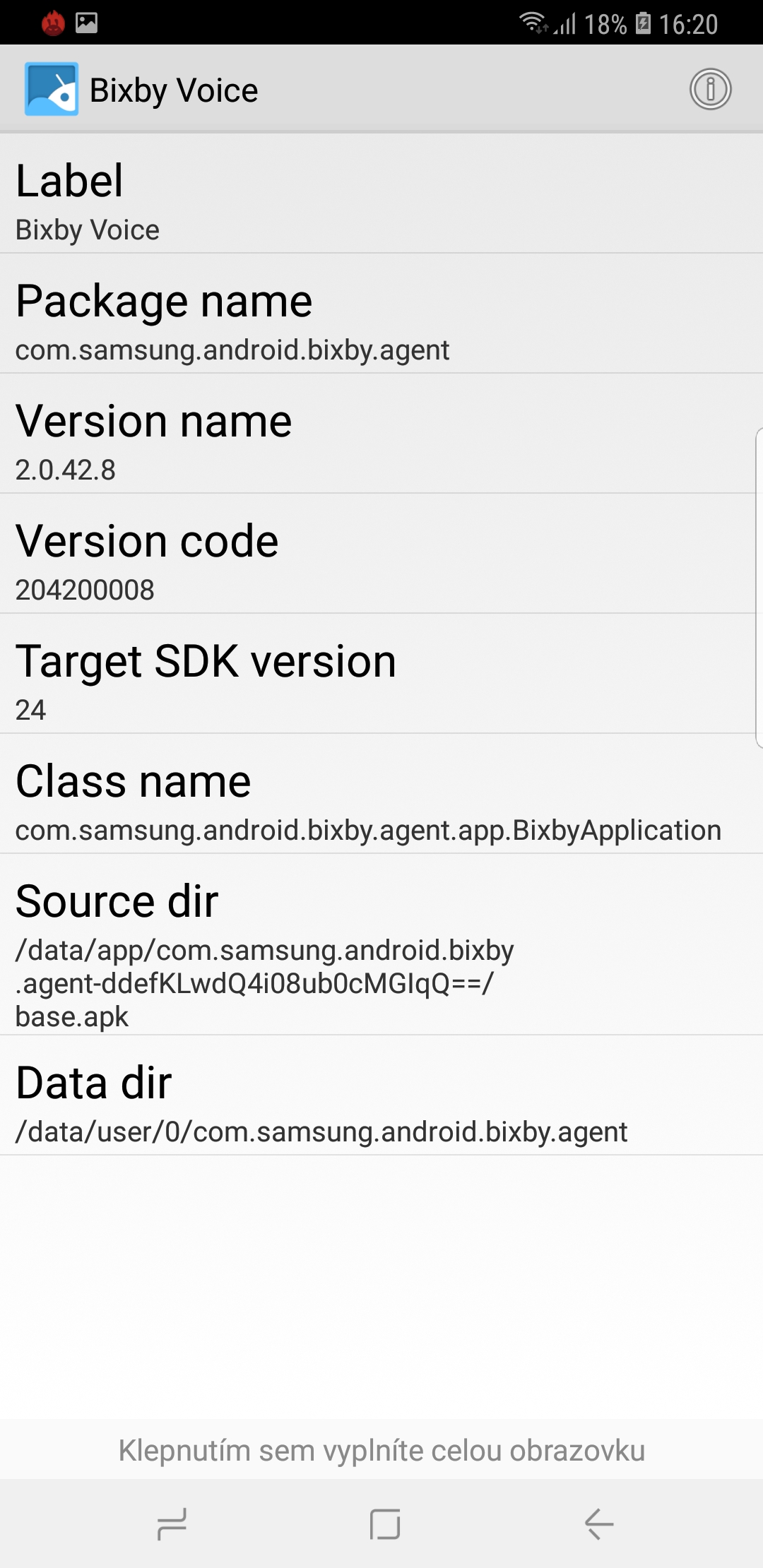The height and width of the screenshot is (1568, 763).
Task: Tap the Package name row
Action: tap(381, 314)
